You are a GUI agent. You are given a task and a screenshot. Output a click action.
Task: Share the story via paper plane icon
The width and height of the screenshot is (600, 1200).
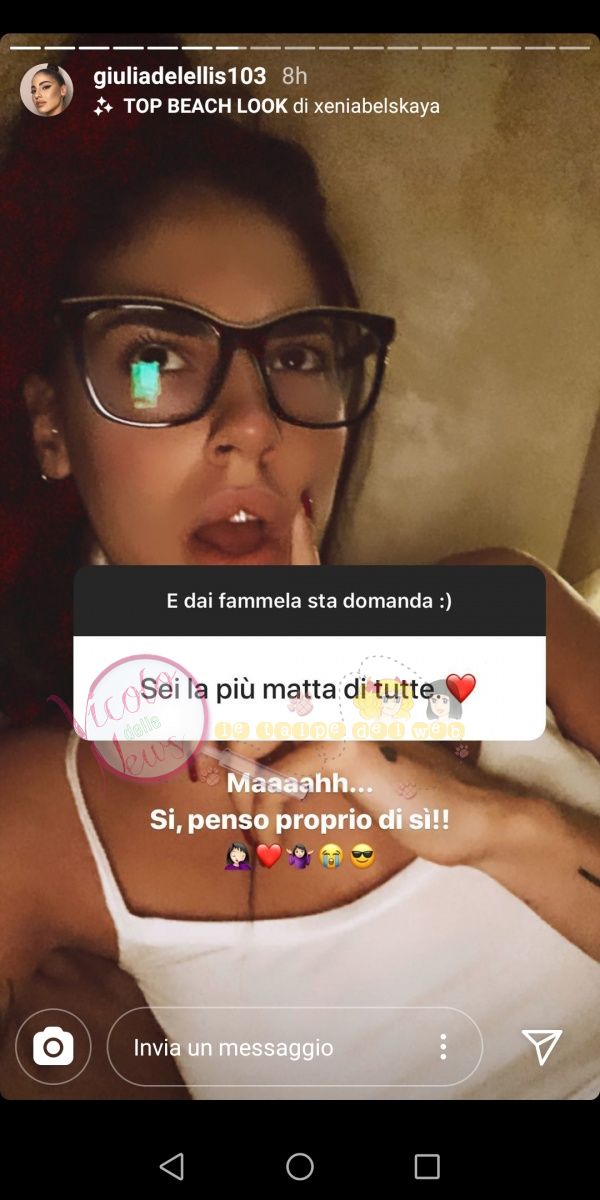541,1046
